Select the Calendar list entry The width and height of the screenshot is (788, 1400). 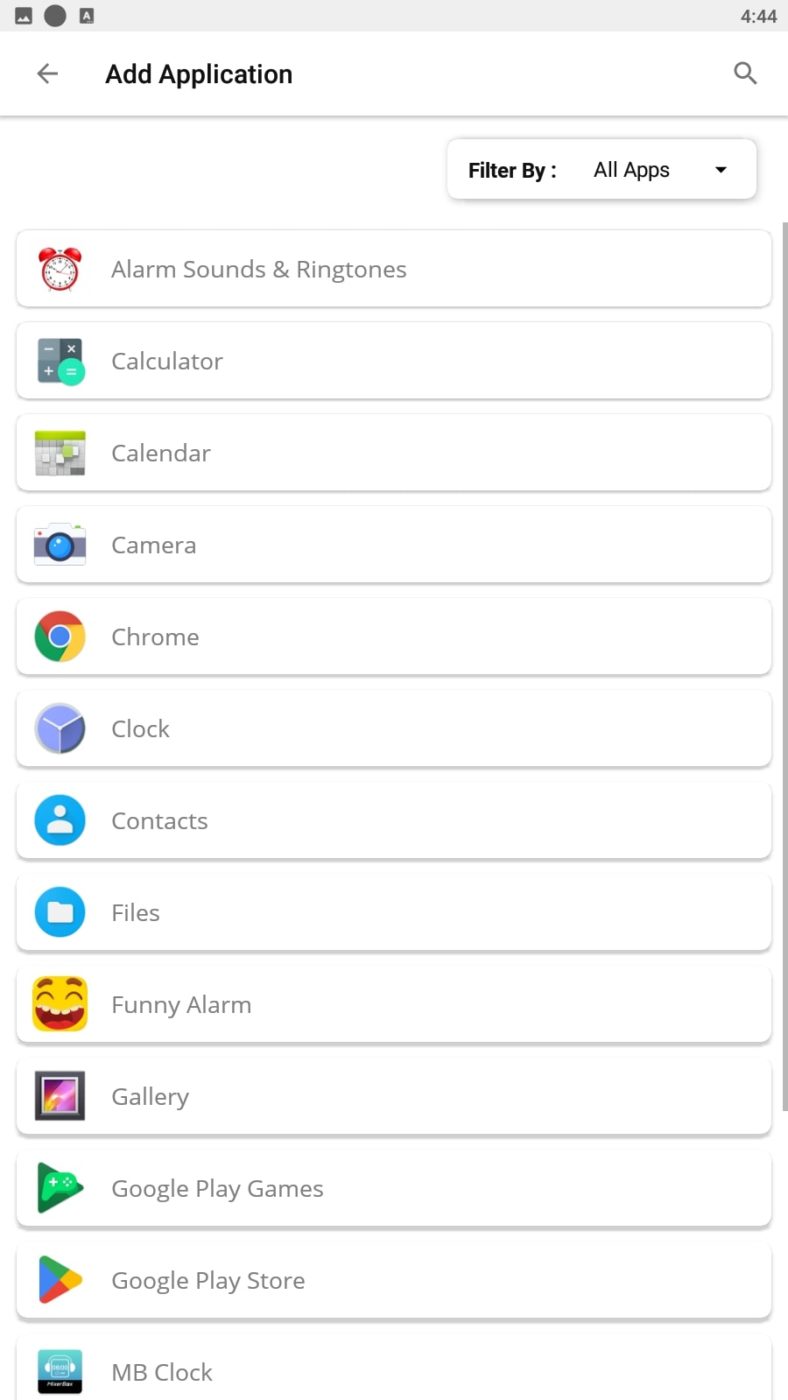click(x=394, y=451)
